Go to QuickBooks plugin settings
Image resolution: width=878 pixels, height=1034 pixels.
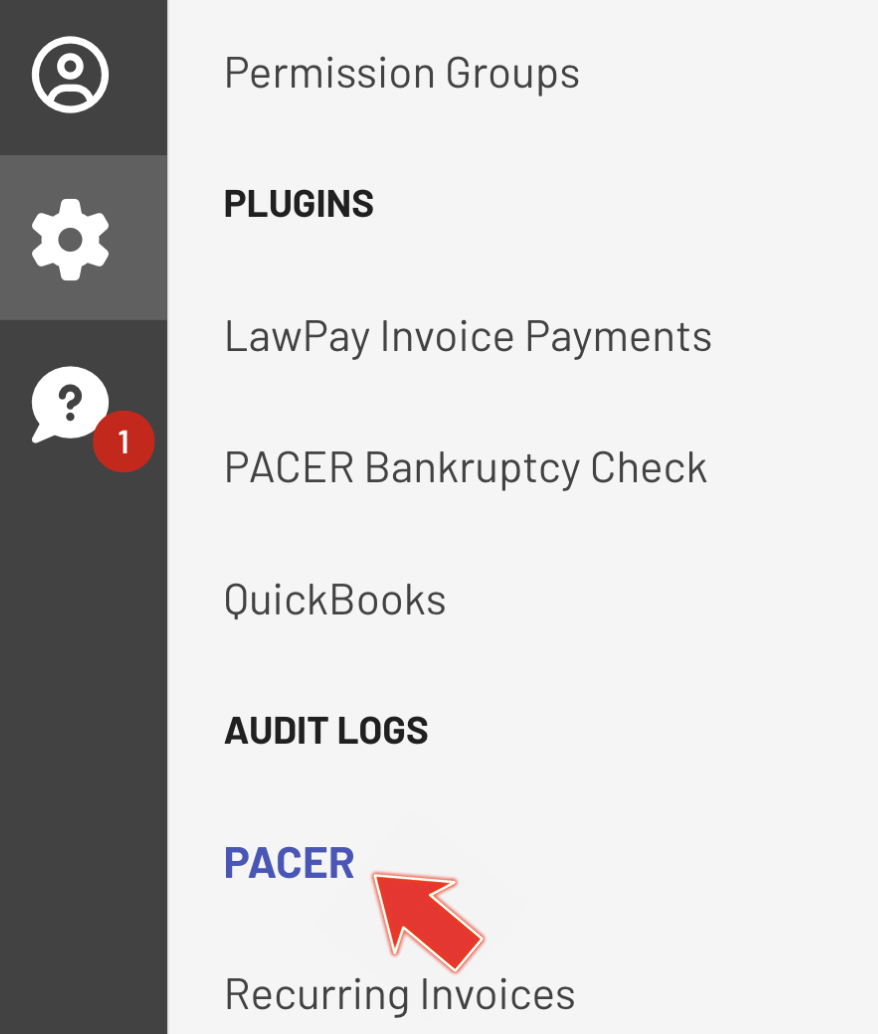point(335,600)
